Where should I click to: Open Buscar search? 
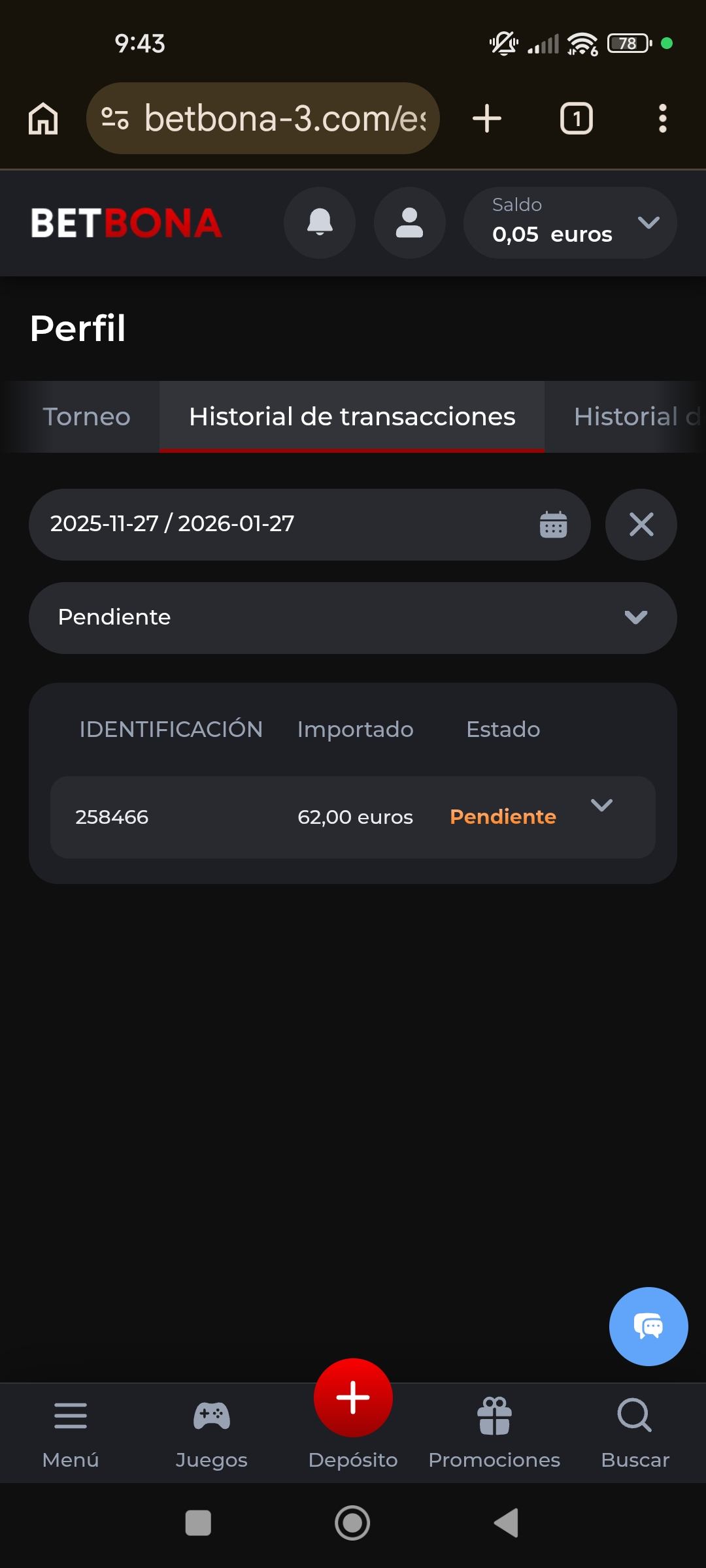pyautogui.click(x=635, y=1431)
